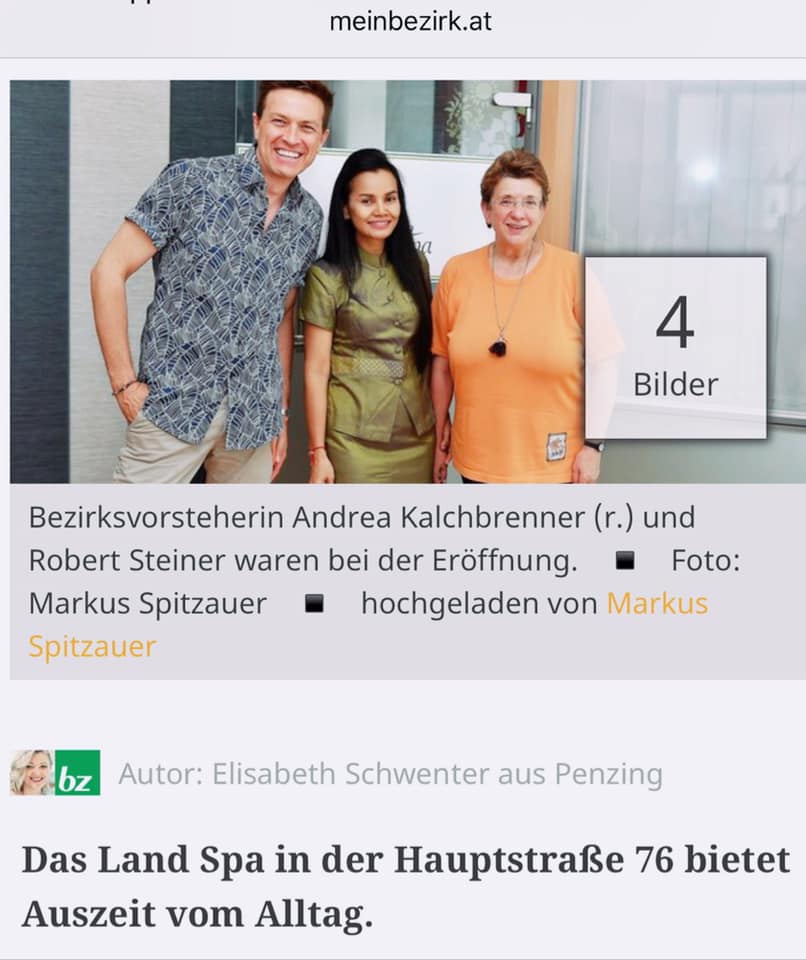Open author Elisabeth Schwenter's profile
The width and height of the screenshot is (806, 960).
390,774
